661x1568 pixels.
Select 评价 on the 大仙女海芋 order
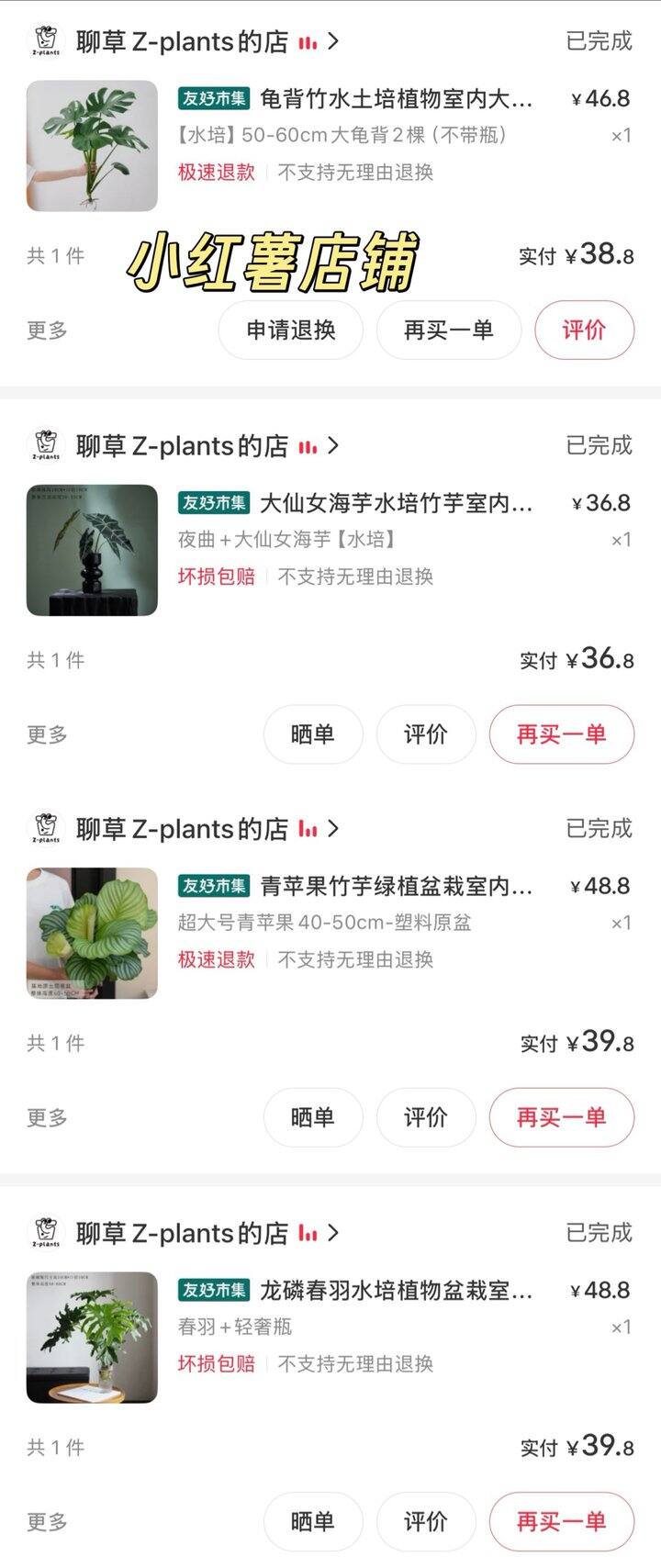tap(426, 734)
